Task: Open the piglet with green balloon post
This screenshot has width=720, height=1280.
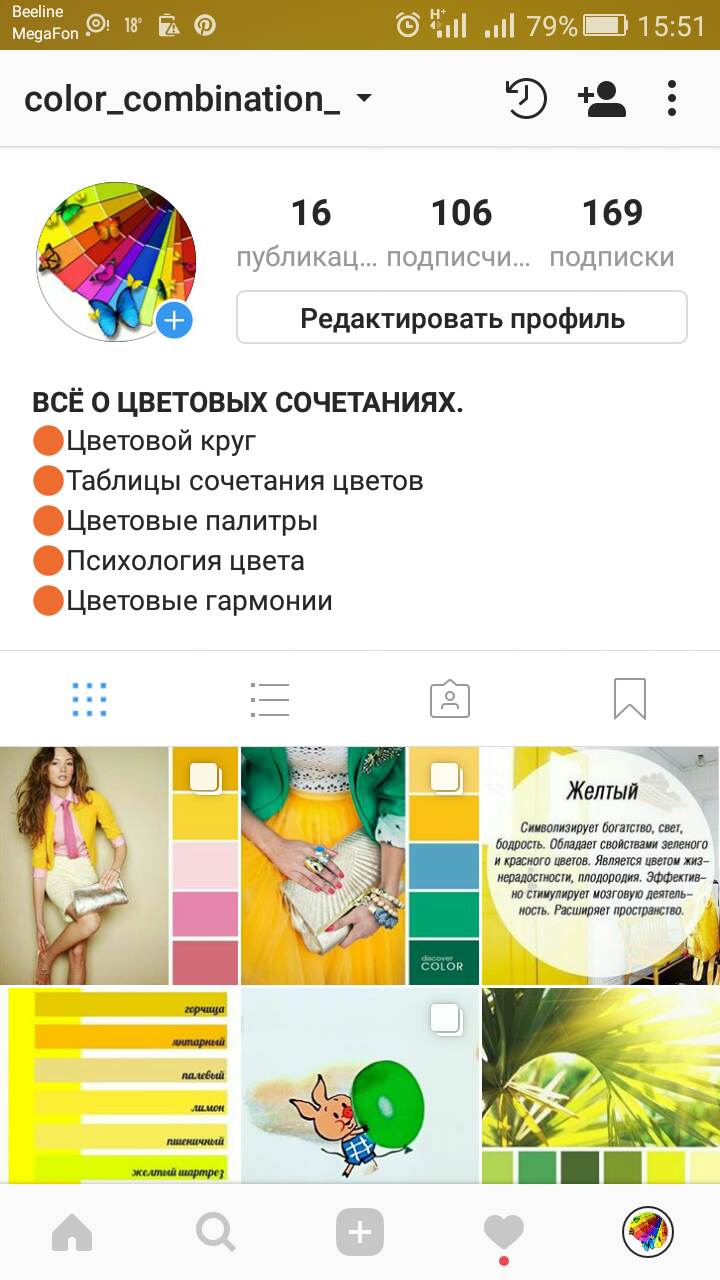Action: (x=359, y=1086)
